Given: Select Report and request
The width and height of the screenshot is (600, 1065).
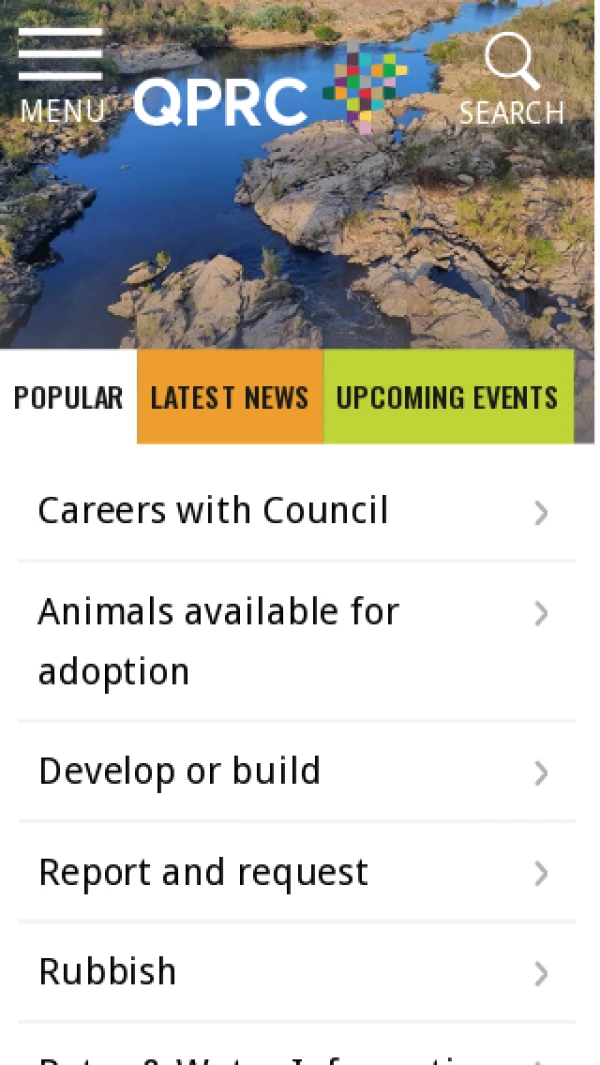Looking at the screenshot, I should pos(296,872).
